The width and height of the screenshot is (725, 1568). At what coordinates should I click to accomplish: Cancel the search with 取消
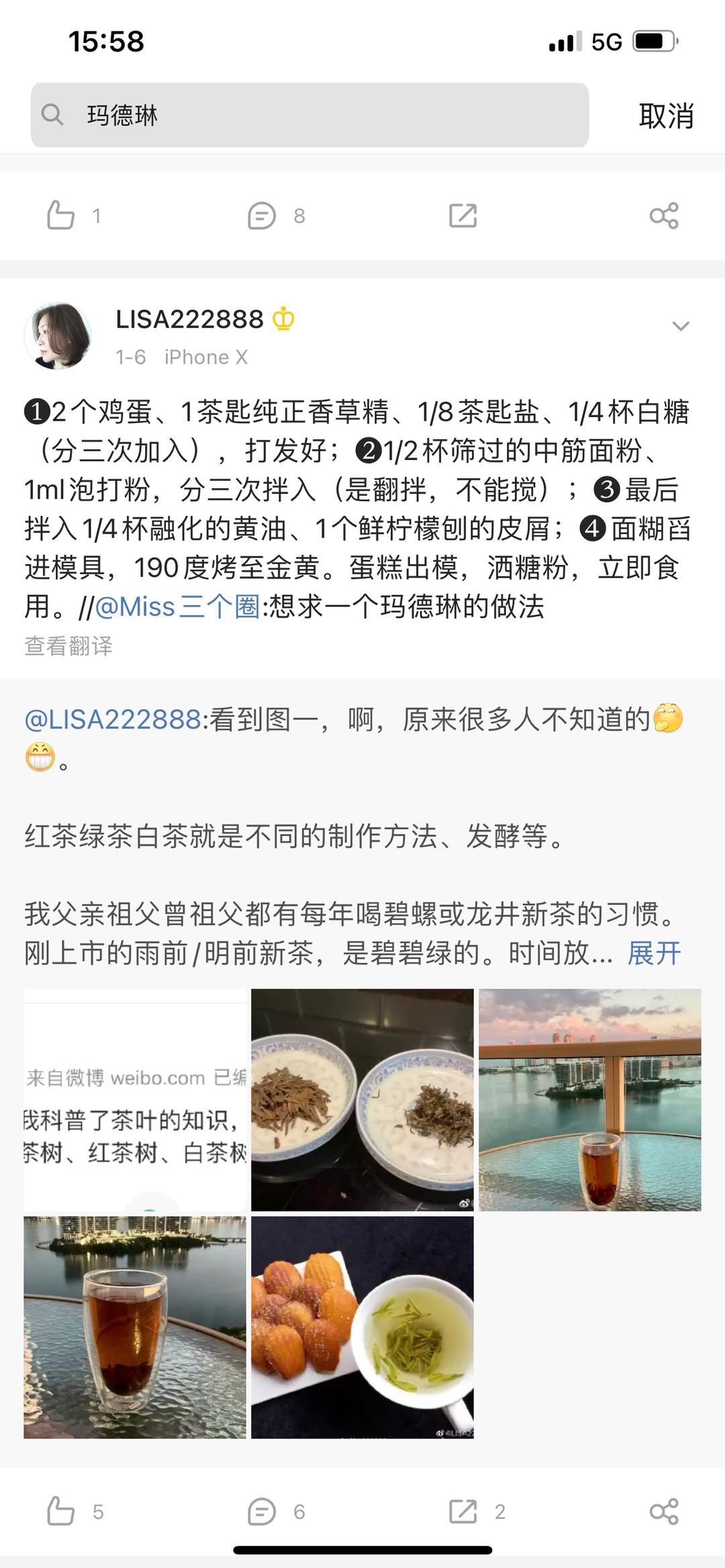pos(665,116)
